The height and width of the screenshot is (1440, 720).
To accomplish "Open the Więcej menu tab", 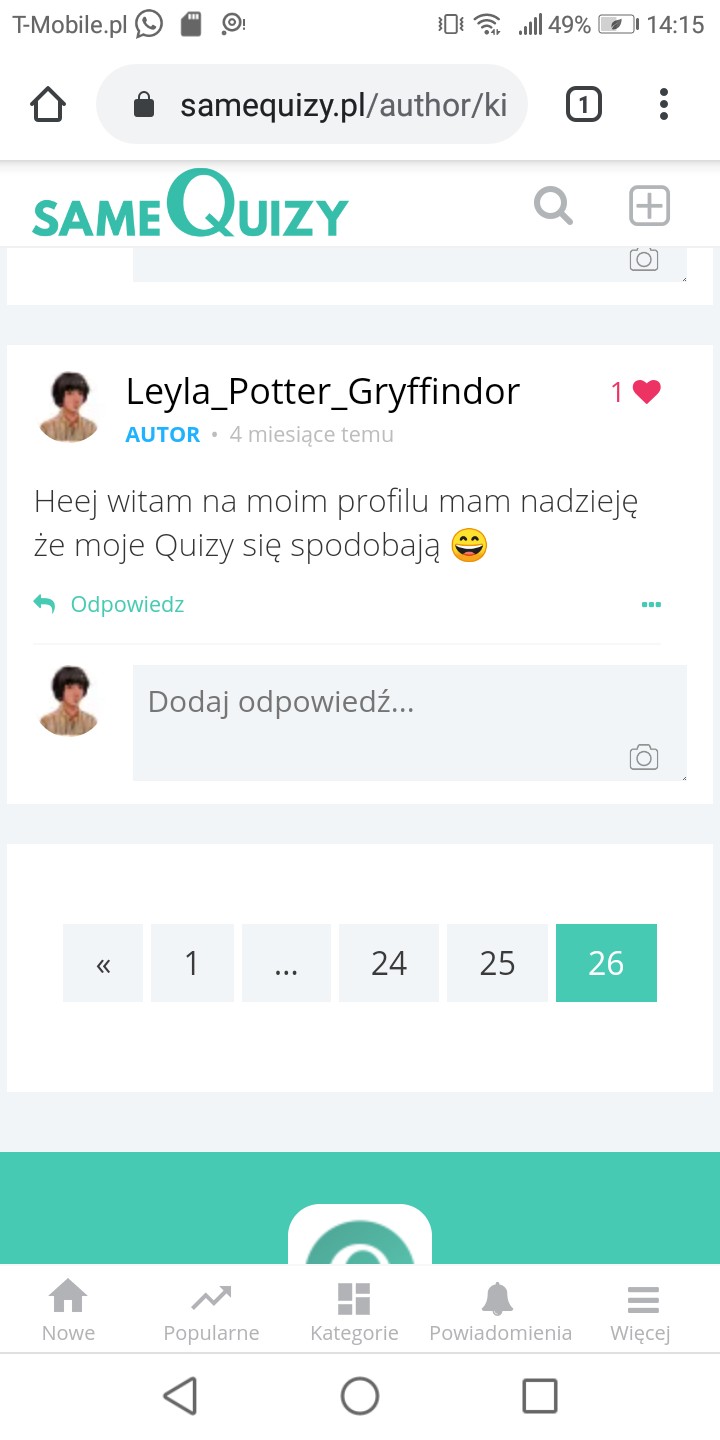I will pyautogui.click(x=640, y=1310).
